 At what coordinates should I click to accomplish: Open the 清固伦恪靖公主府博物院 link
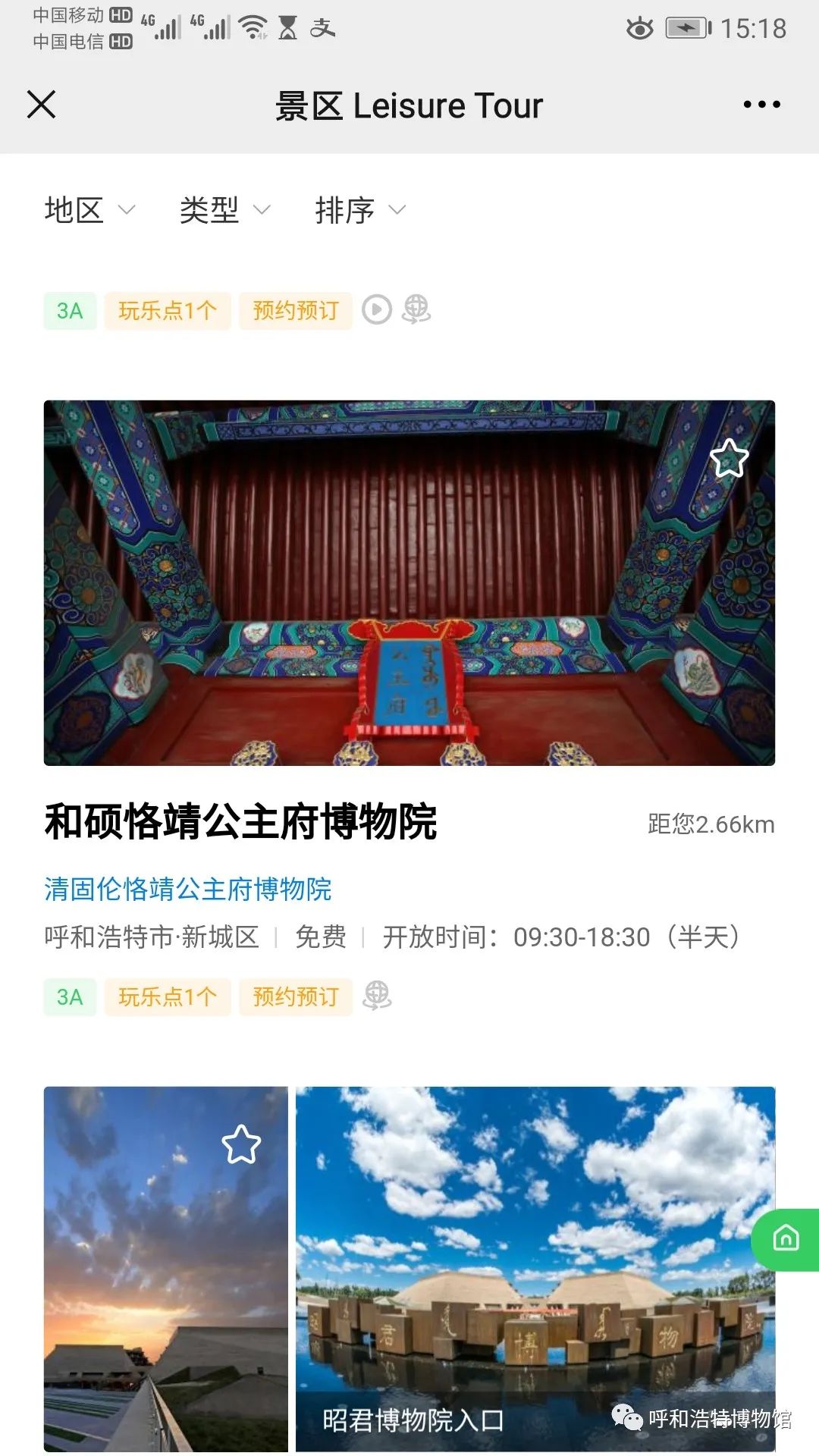pyautogui.click(x=188, y=889)
